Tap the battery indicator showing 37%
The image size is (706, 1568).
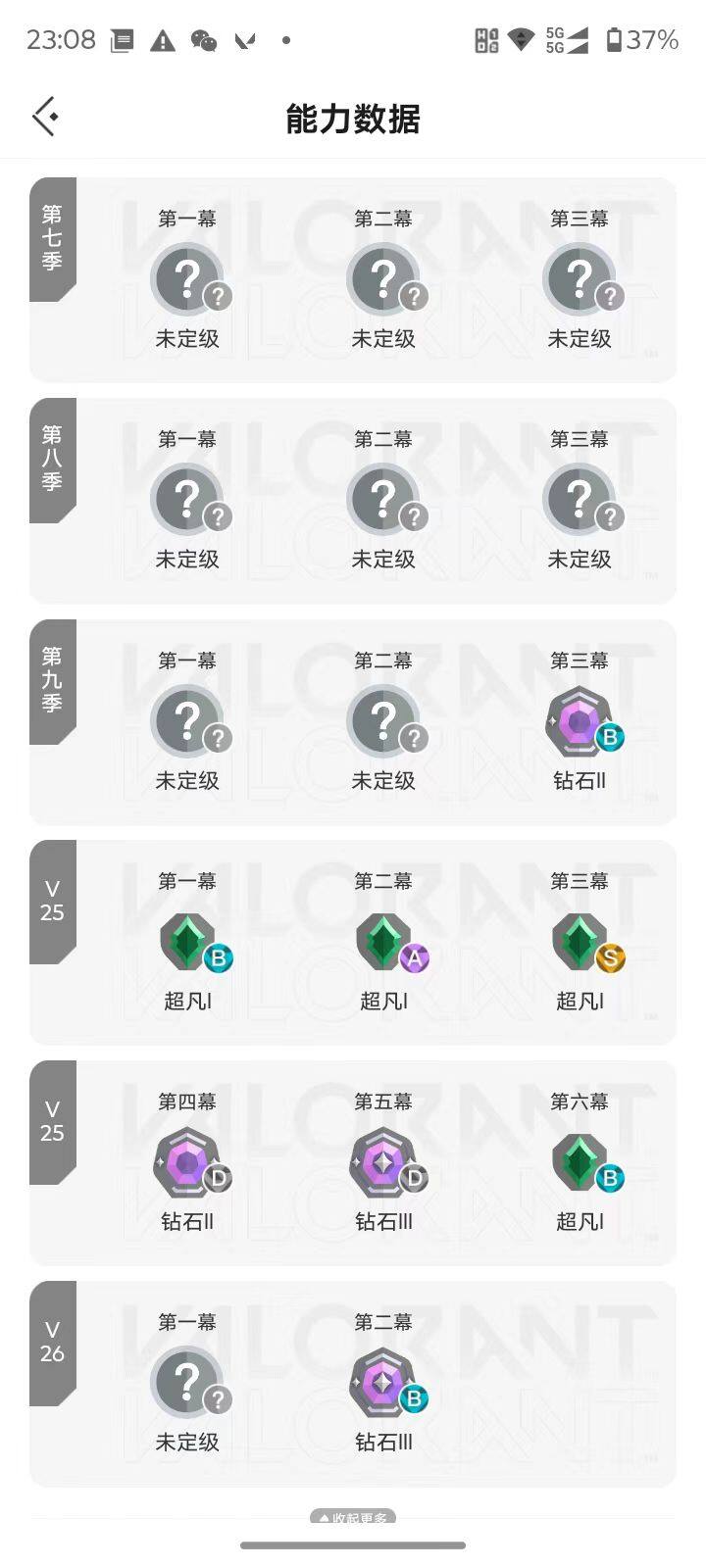tap(642, 39)
